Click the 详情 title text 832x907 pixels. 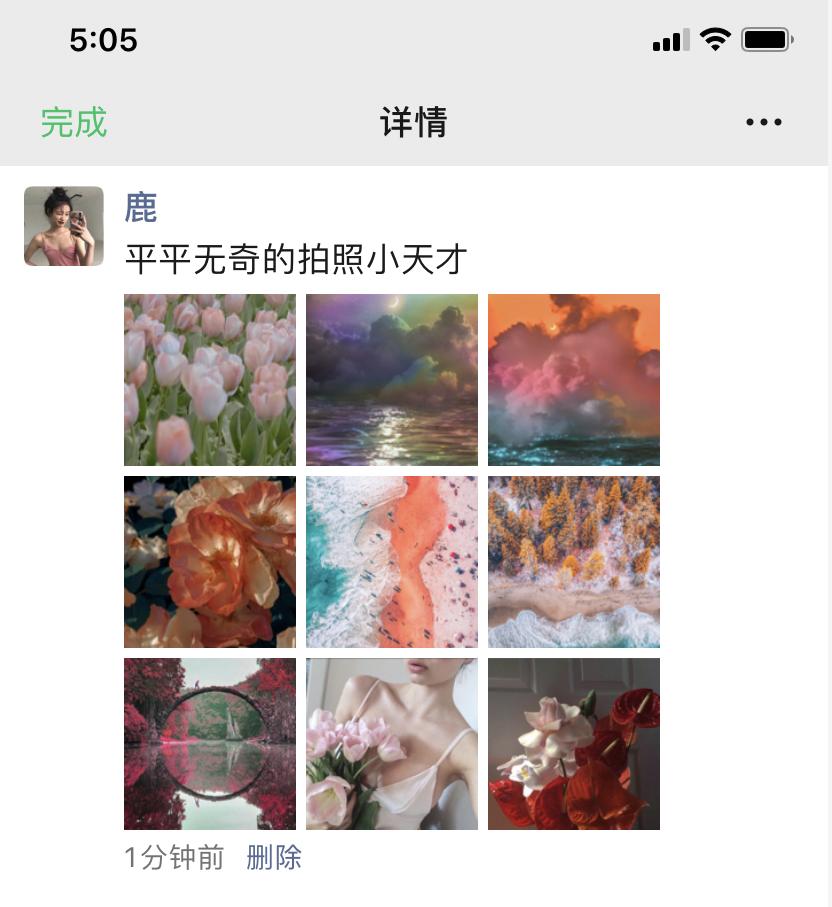click(414, 121)
